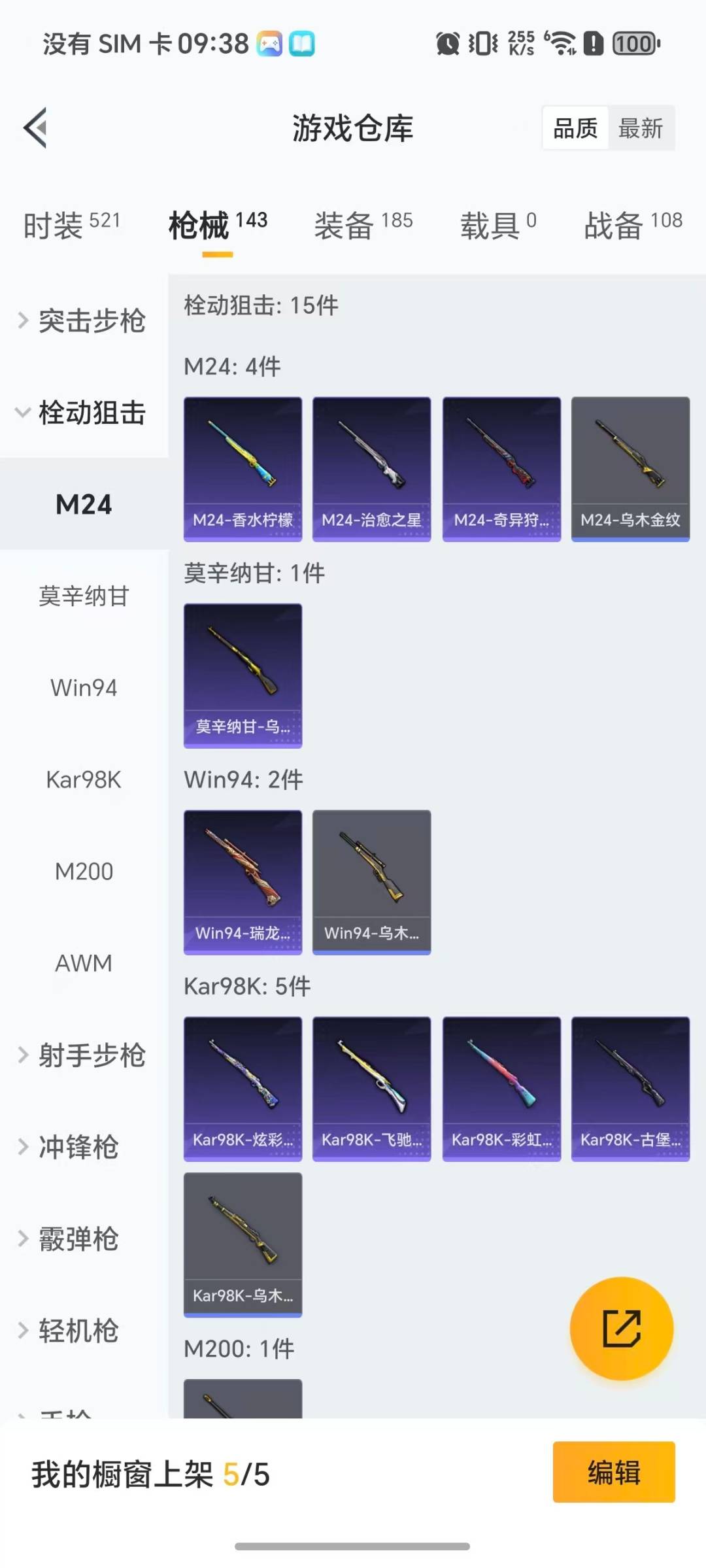Collapse the 栓动狙击 category
This screenshot has width=706, height=1568.
[x=83, y=413]
